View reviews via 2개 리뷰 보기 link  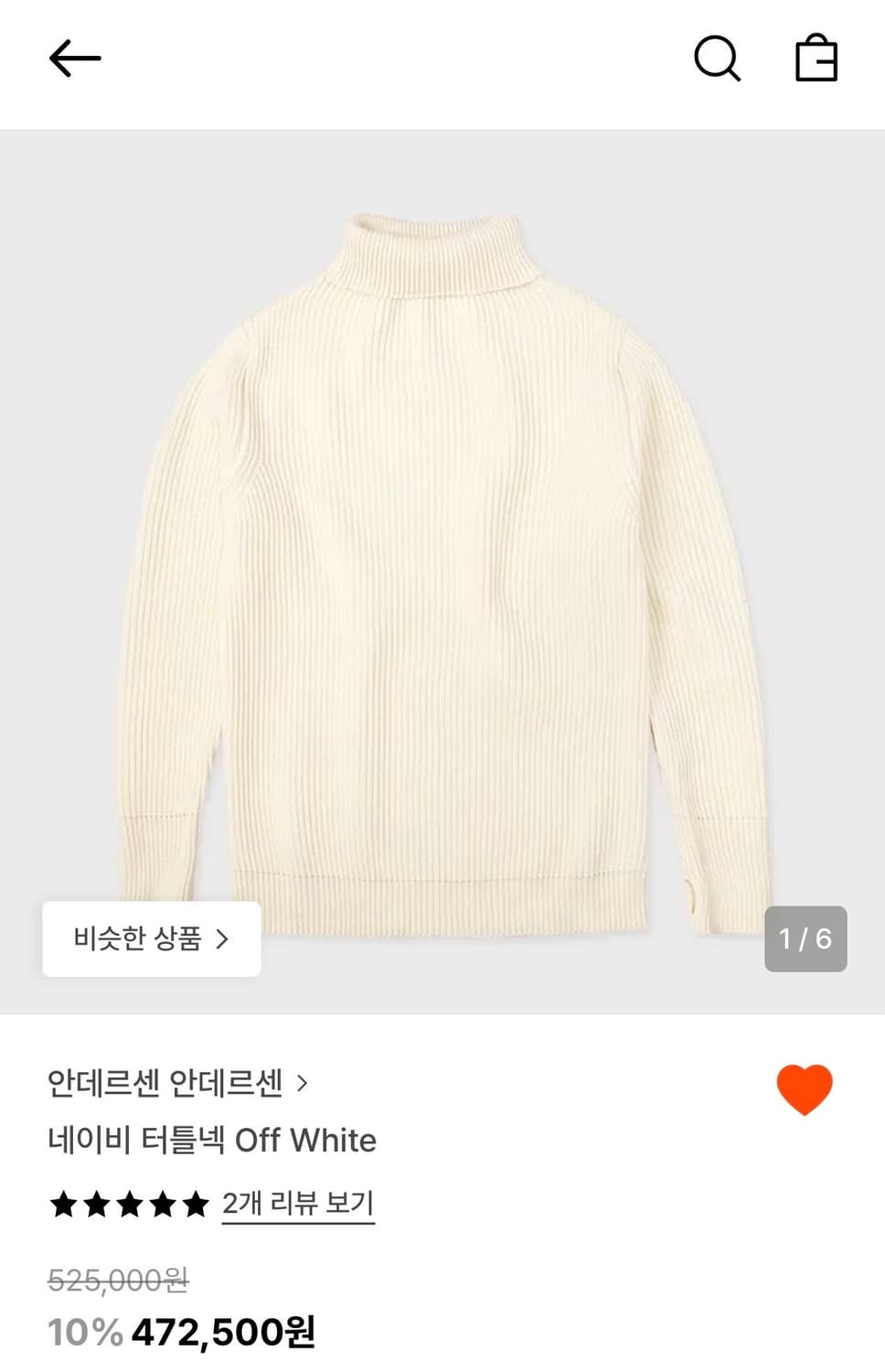pyautogui.click(x=297, y=1205)
